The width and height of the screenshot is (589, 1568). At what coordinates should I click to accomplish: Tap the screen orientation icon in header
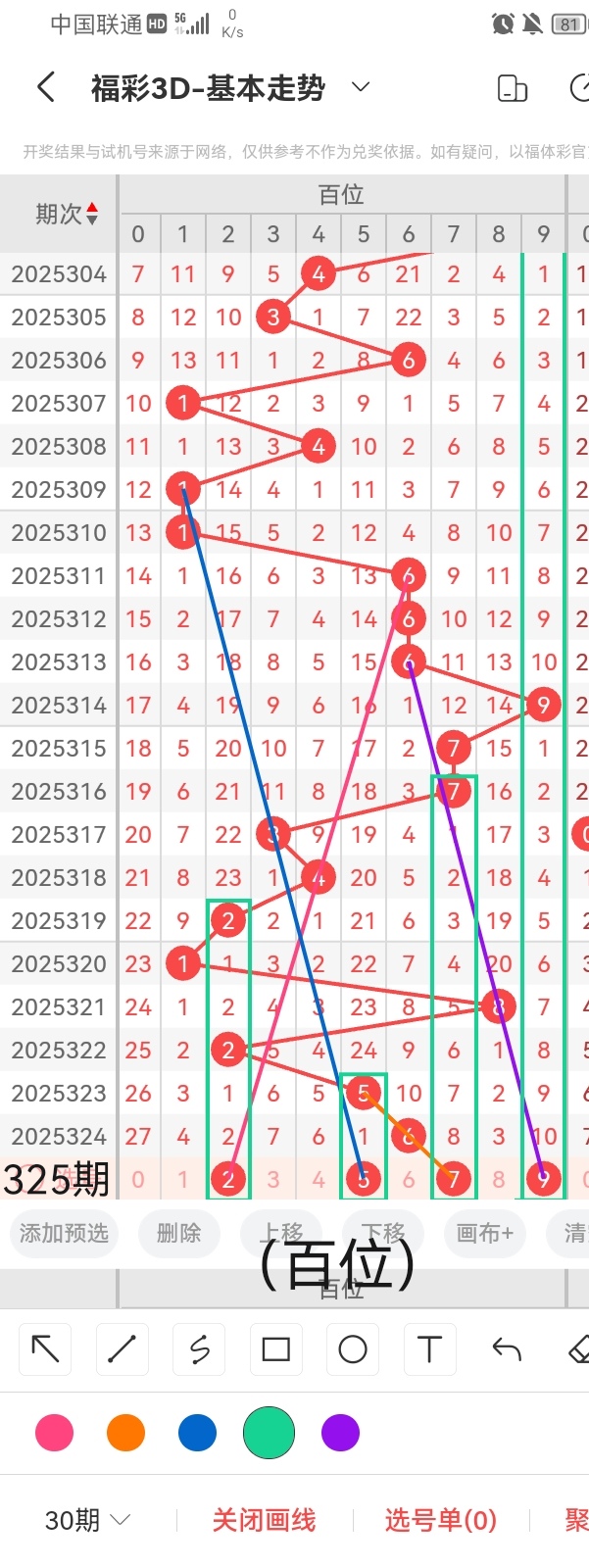pyautogui.click(x=513, y=88)
